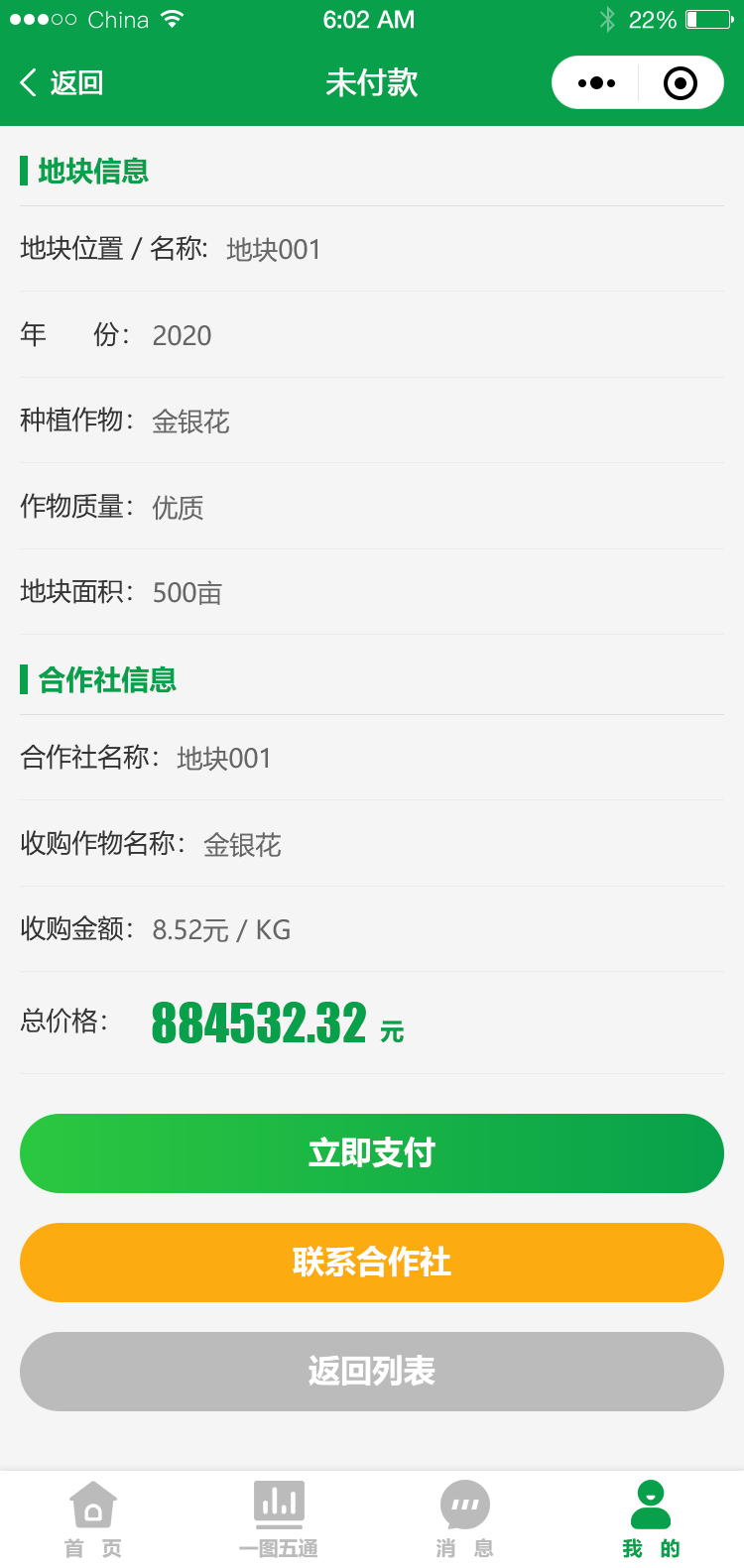The image size is (744, 1568).
Task: Switch to the 我的 tab
Action: (651, 1517)
